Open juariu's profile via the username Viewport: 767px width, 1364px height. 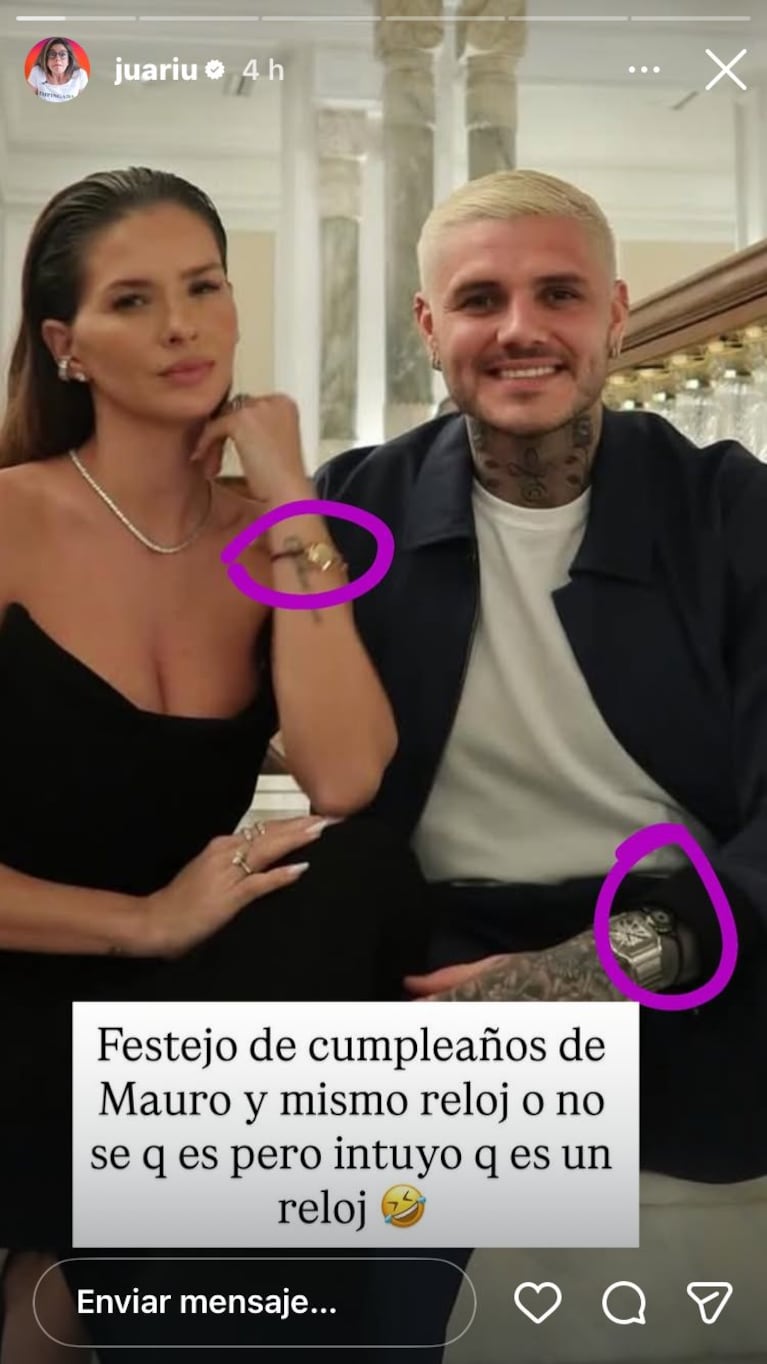162,70
